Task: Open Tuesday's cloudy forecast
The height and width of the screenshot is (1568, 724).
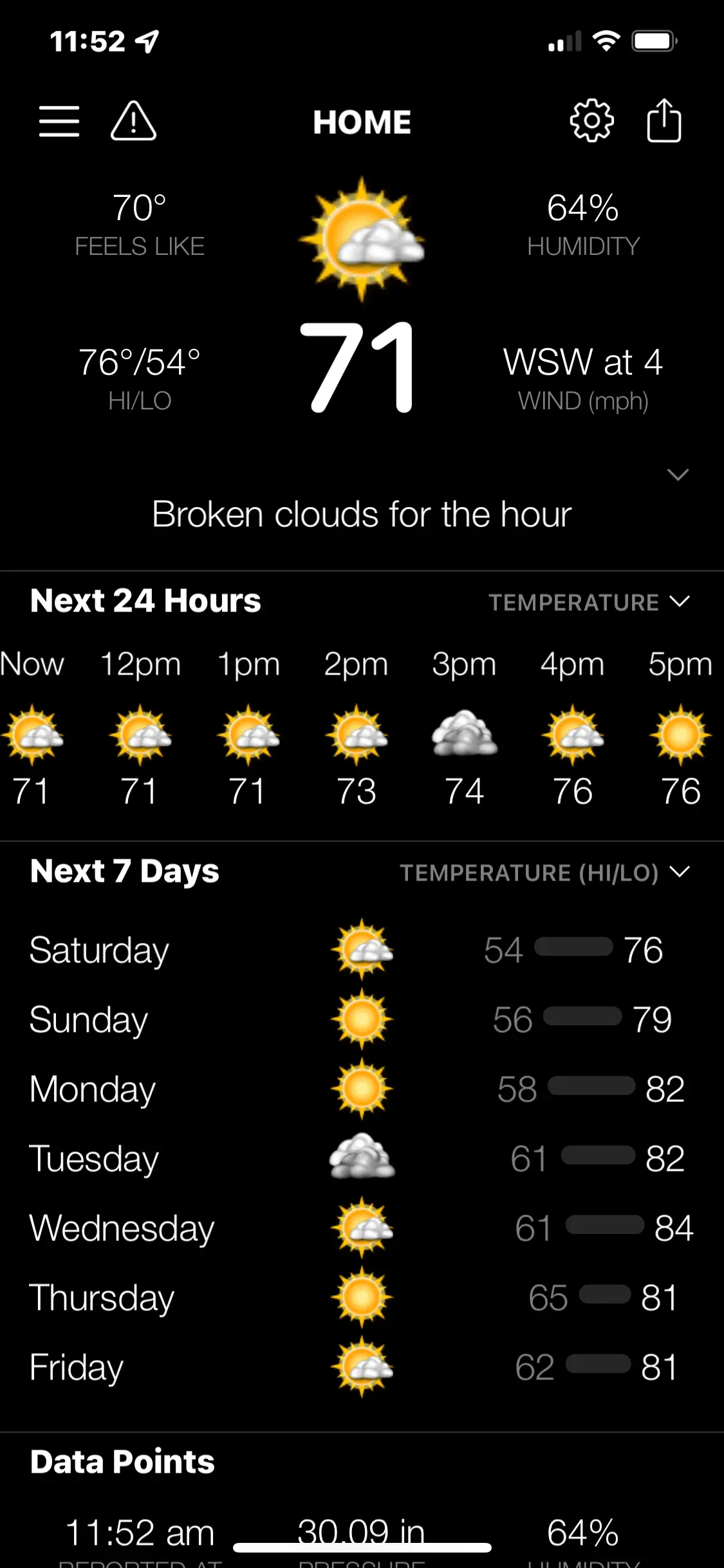Action: coord(362,1159)
